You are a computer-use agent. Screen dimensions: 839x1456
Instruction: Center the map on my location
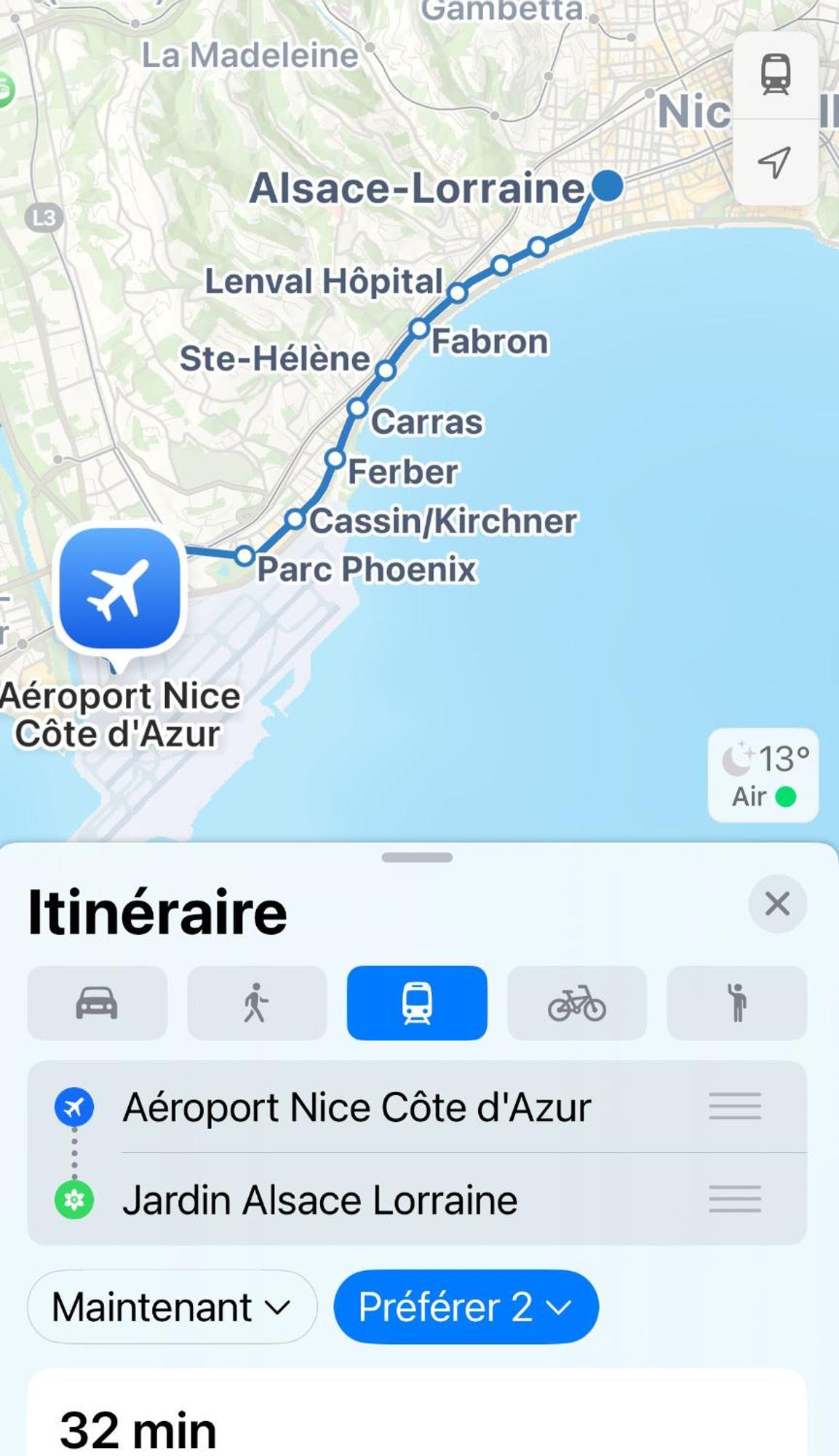click(x=775, y=162)
